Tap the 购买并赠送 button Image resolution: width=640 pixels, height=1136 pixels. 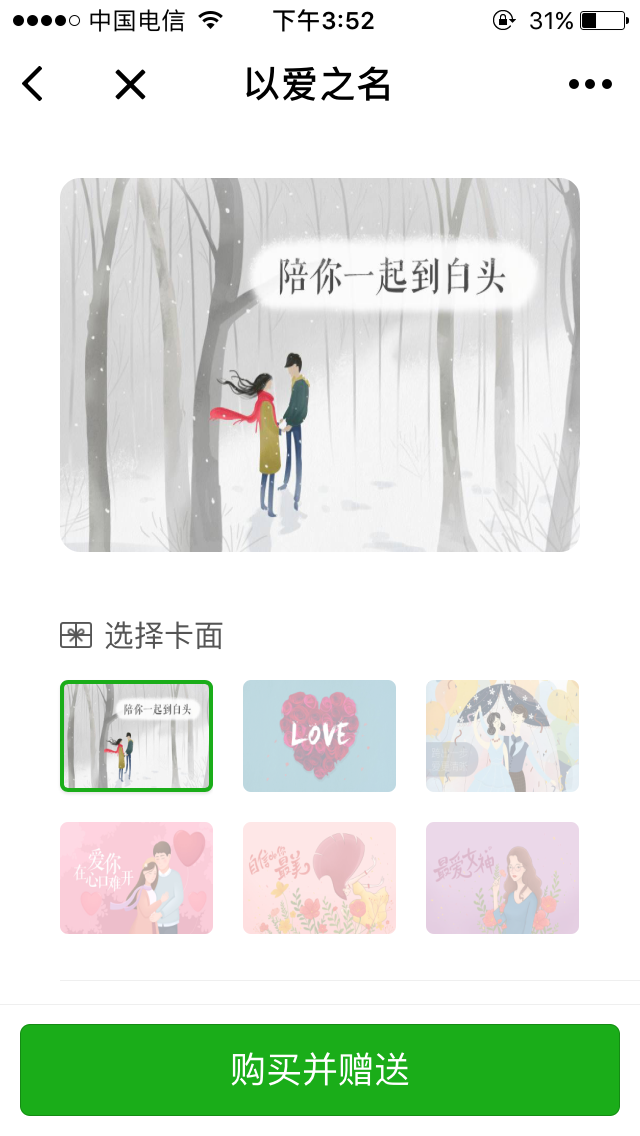coord(320,1069)
